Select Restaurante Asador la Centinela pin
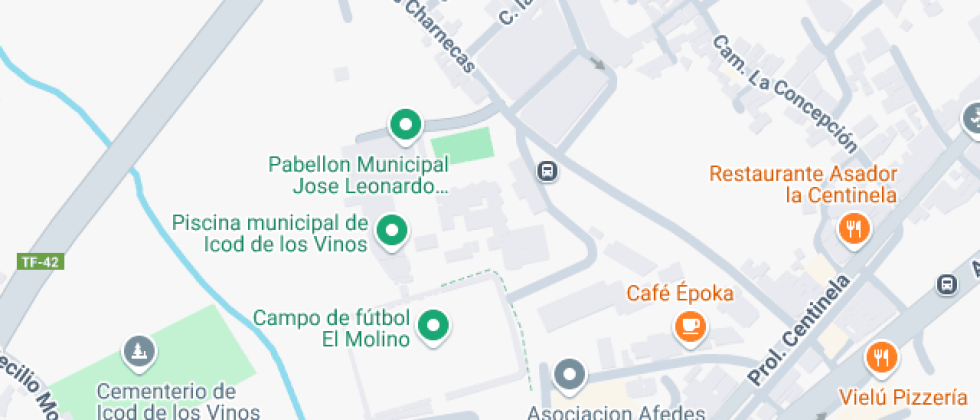Viewport: 980px width, 420px height. [x=853, y=230]
